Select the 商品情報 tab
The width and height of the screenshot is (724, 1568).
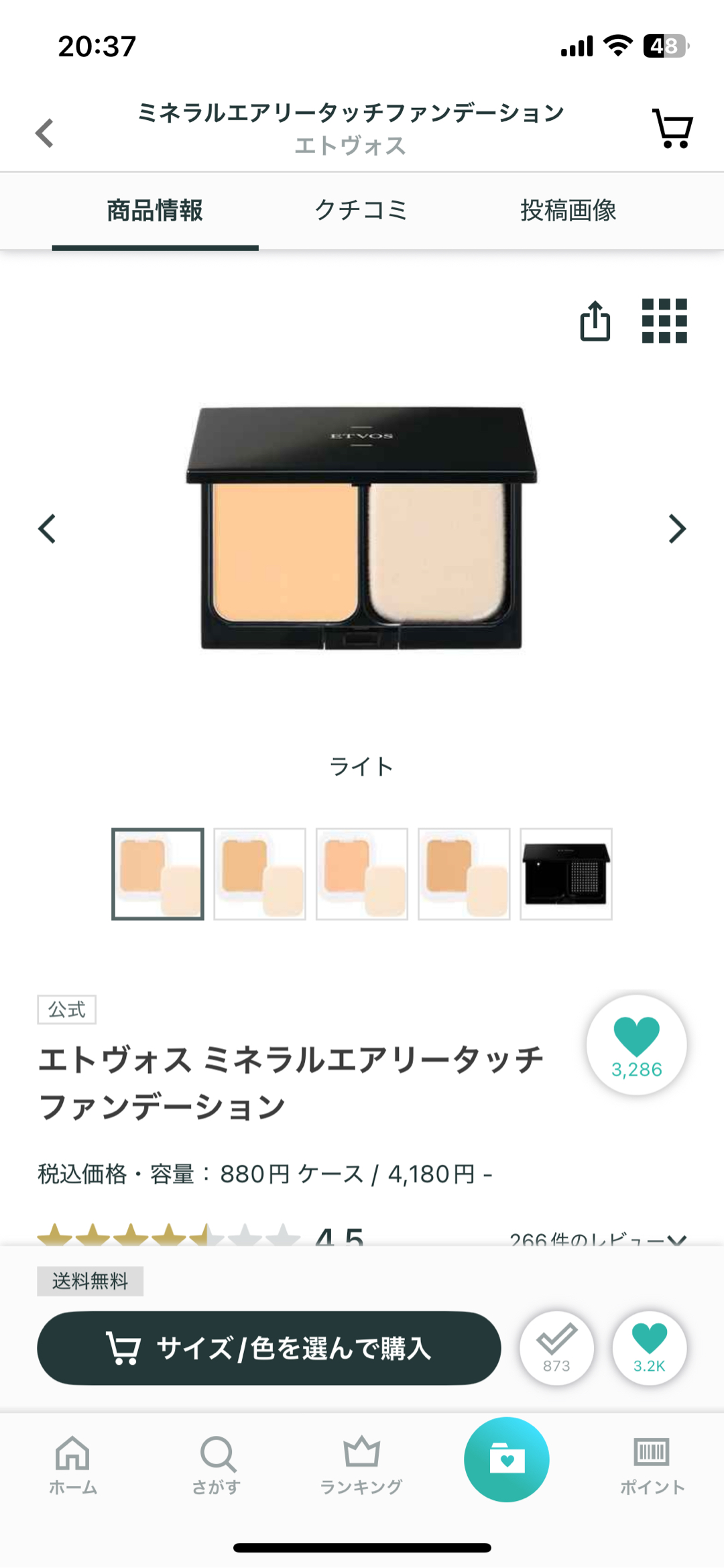tap(155, 211)
